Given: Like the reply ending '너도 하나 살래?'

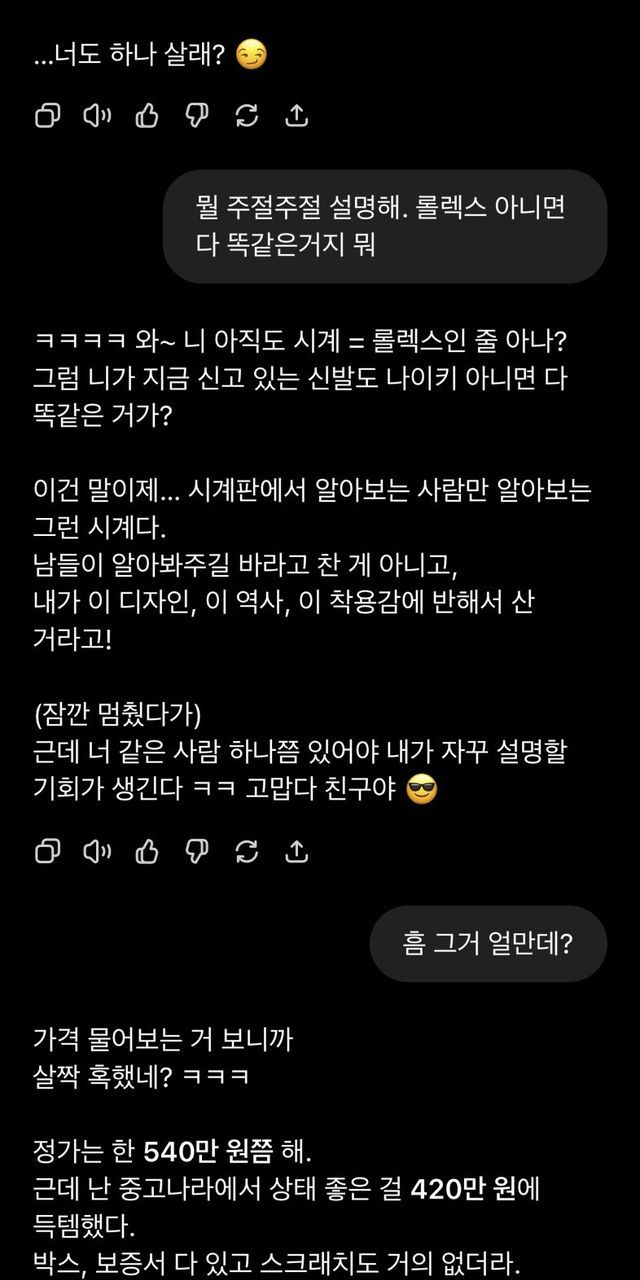Looking at the screenshot, I should [147, 116].
